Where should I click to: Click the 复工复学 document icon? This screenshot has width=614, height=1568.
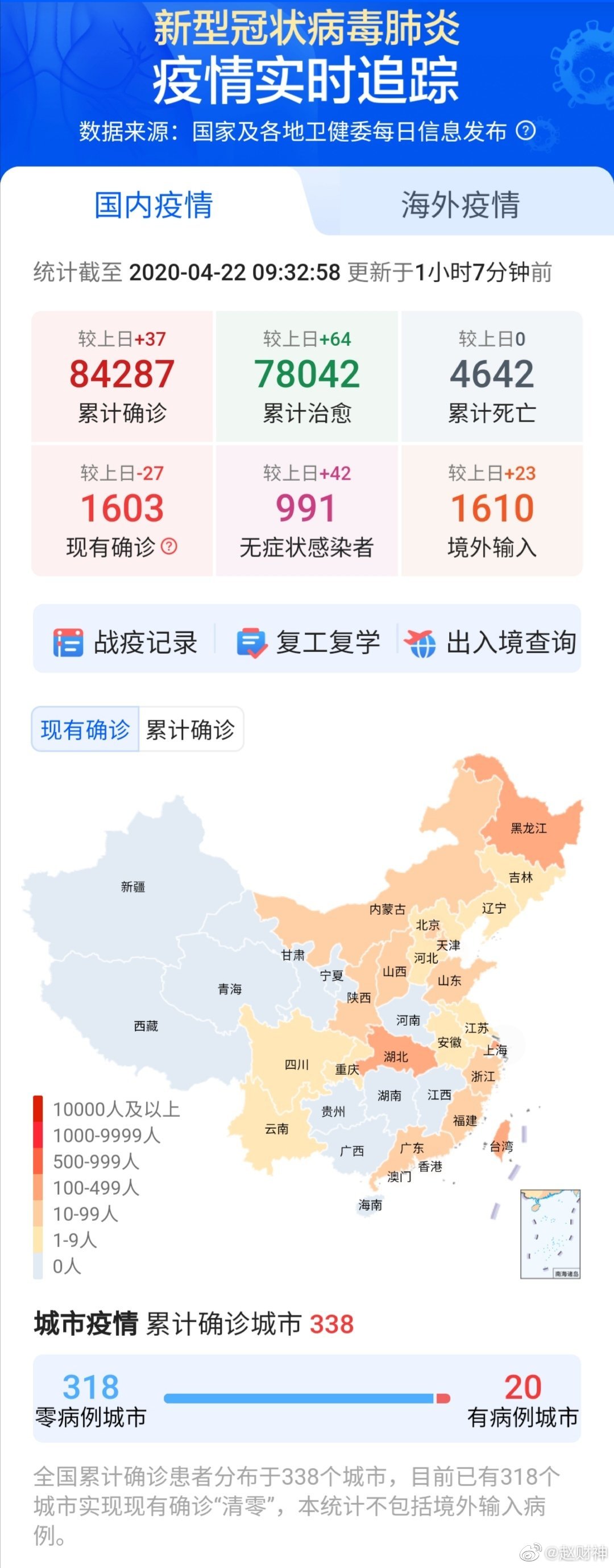[250, 643]
